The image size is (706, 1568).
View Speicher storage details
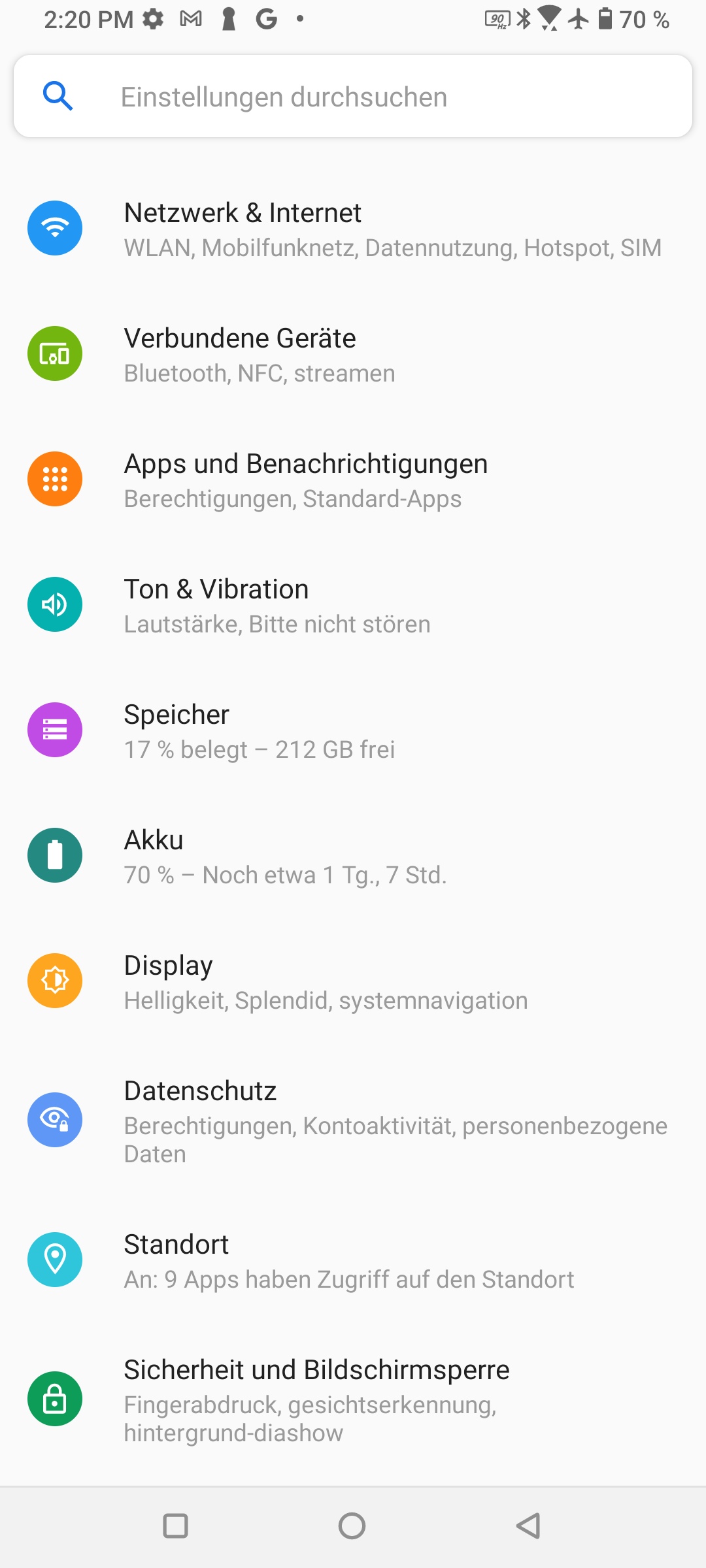(x=353, y=730)
